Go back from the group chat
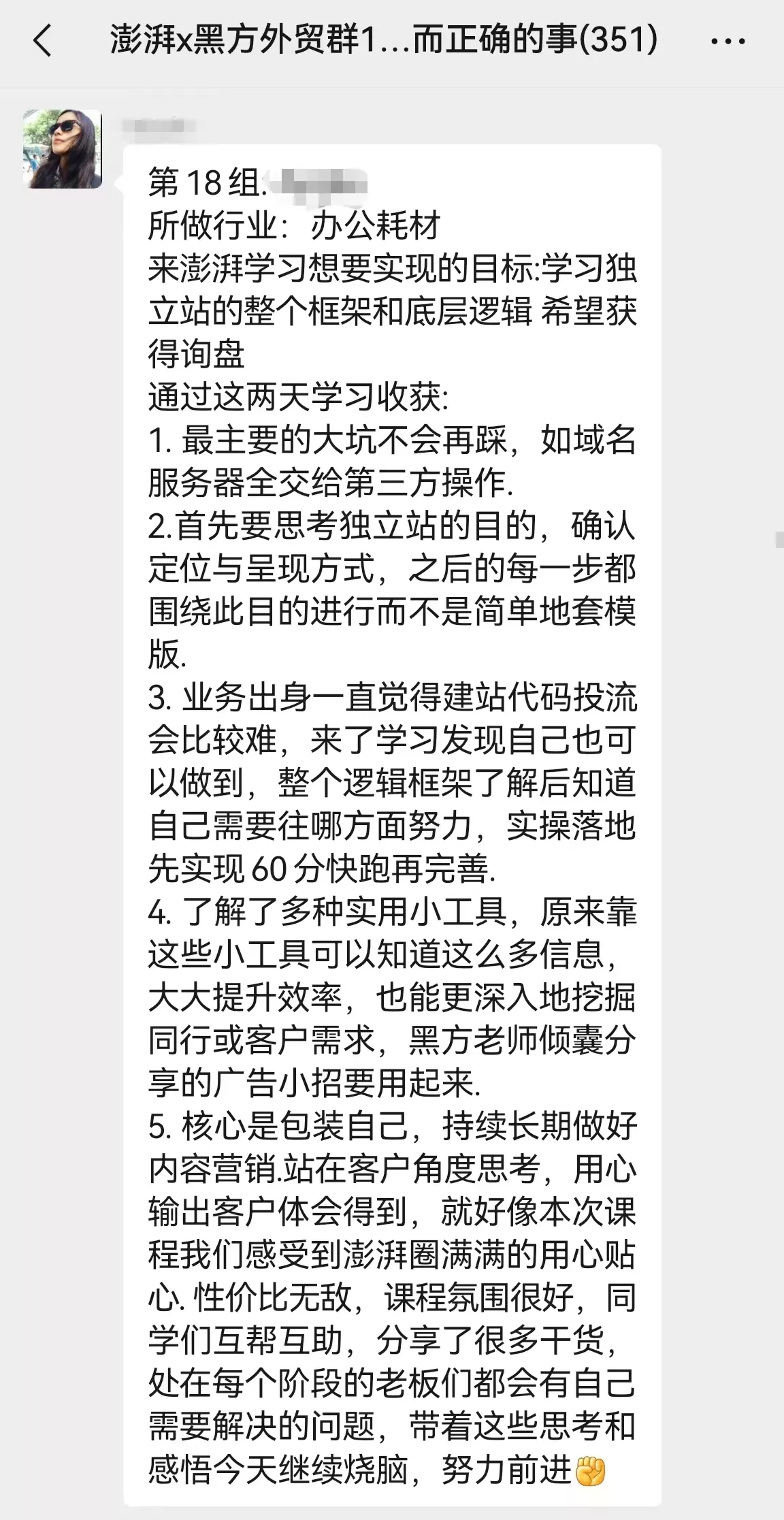784x1520 pixels. (x=42, y=41)
